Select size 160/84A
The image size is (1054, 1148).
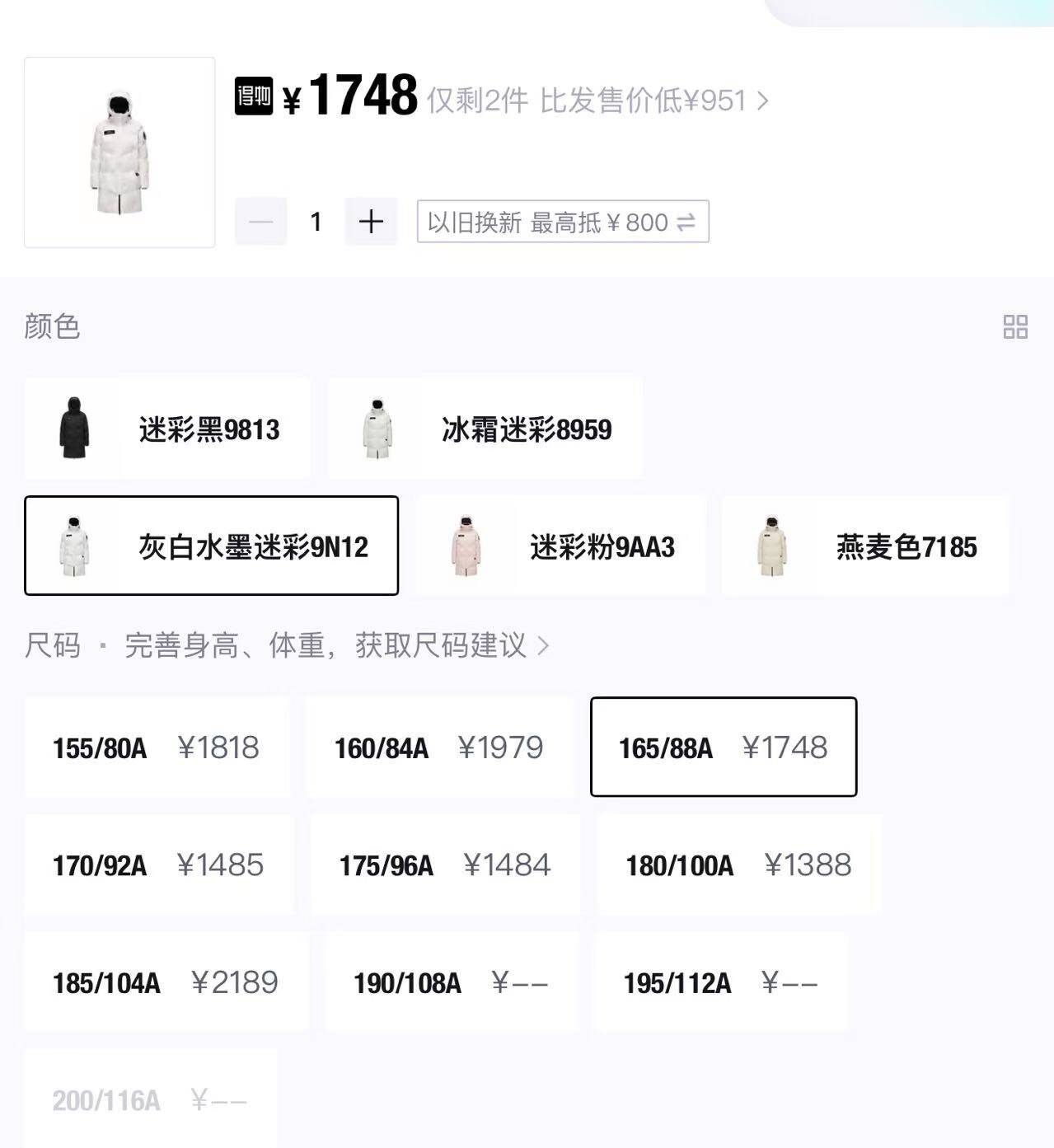438,747
